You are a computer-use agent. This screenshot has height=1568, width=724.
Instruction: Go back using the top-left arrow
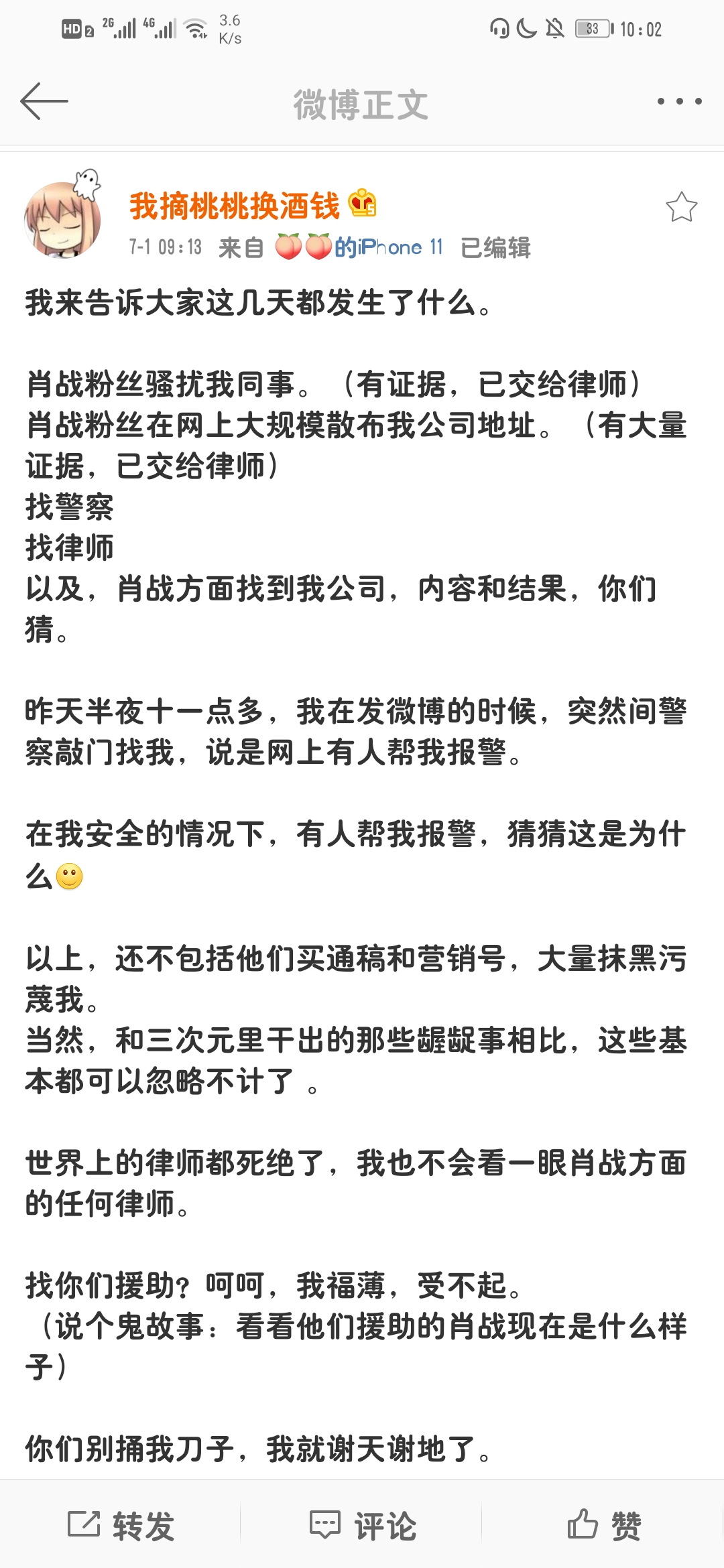pyautogui.click(x=44, y=102)
